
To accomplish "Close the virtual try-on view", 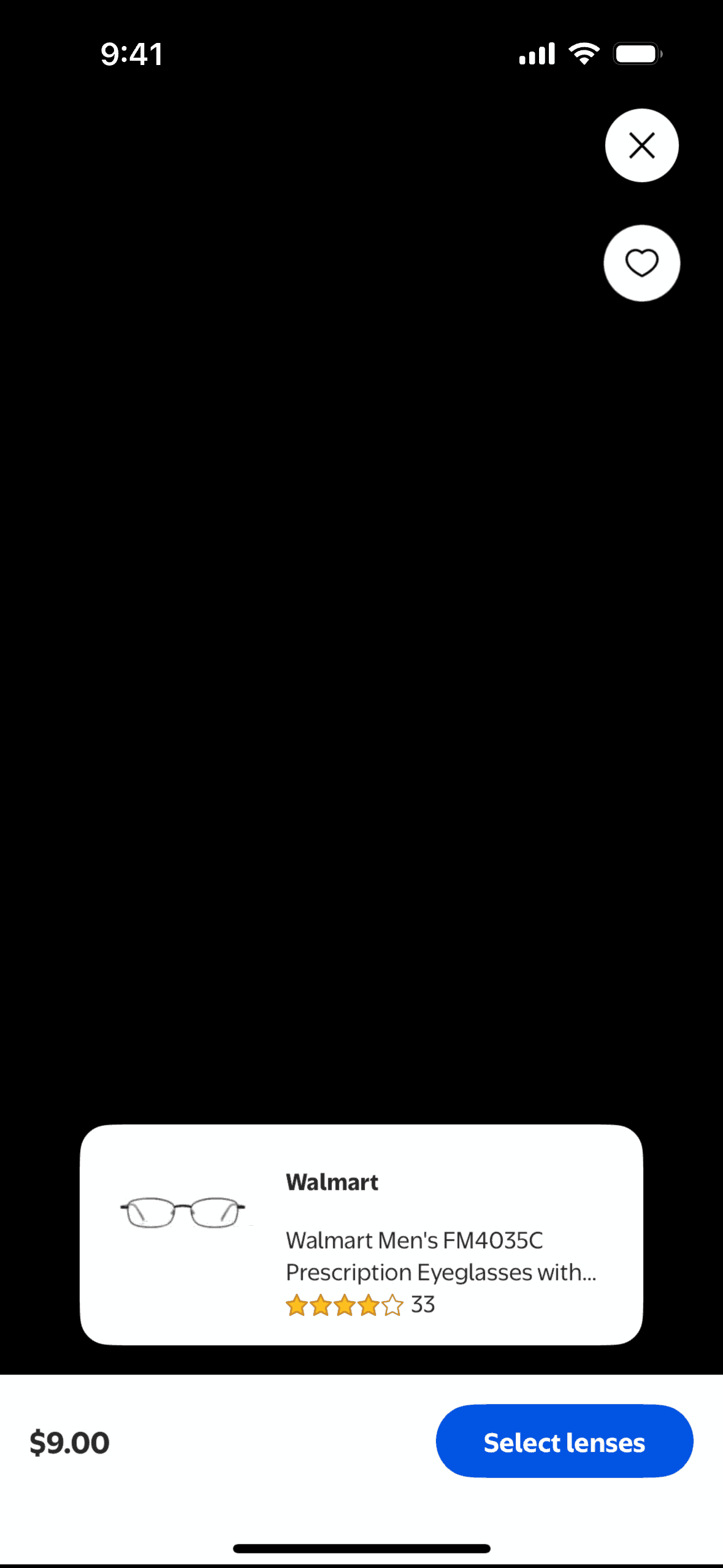I will click(x=641, y=145).
